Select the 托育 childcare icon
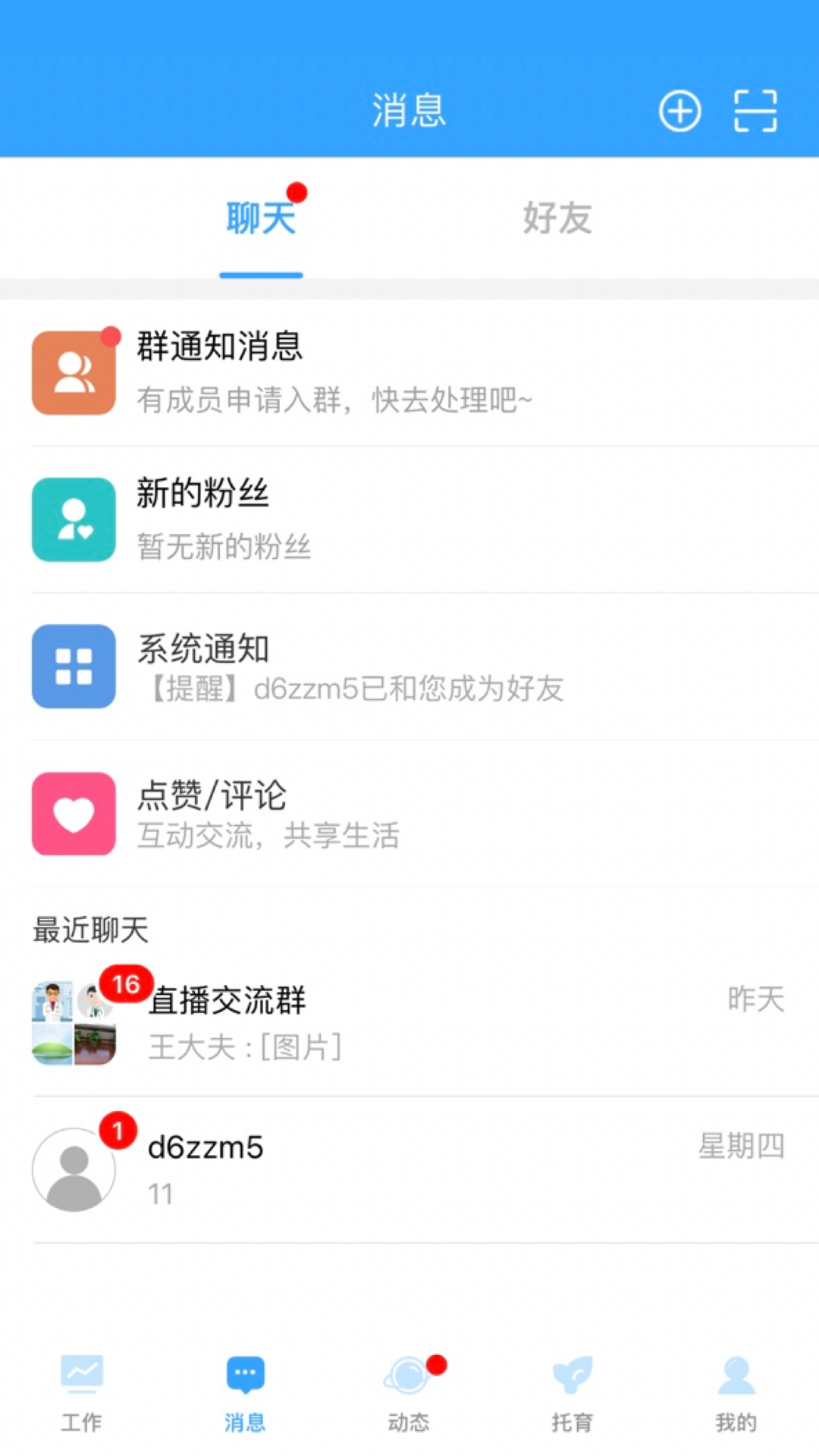 coord(573,1382)
